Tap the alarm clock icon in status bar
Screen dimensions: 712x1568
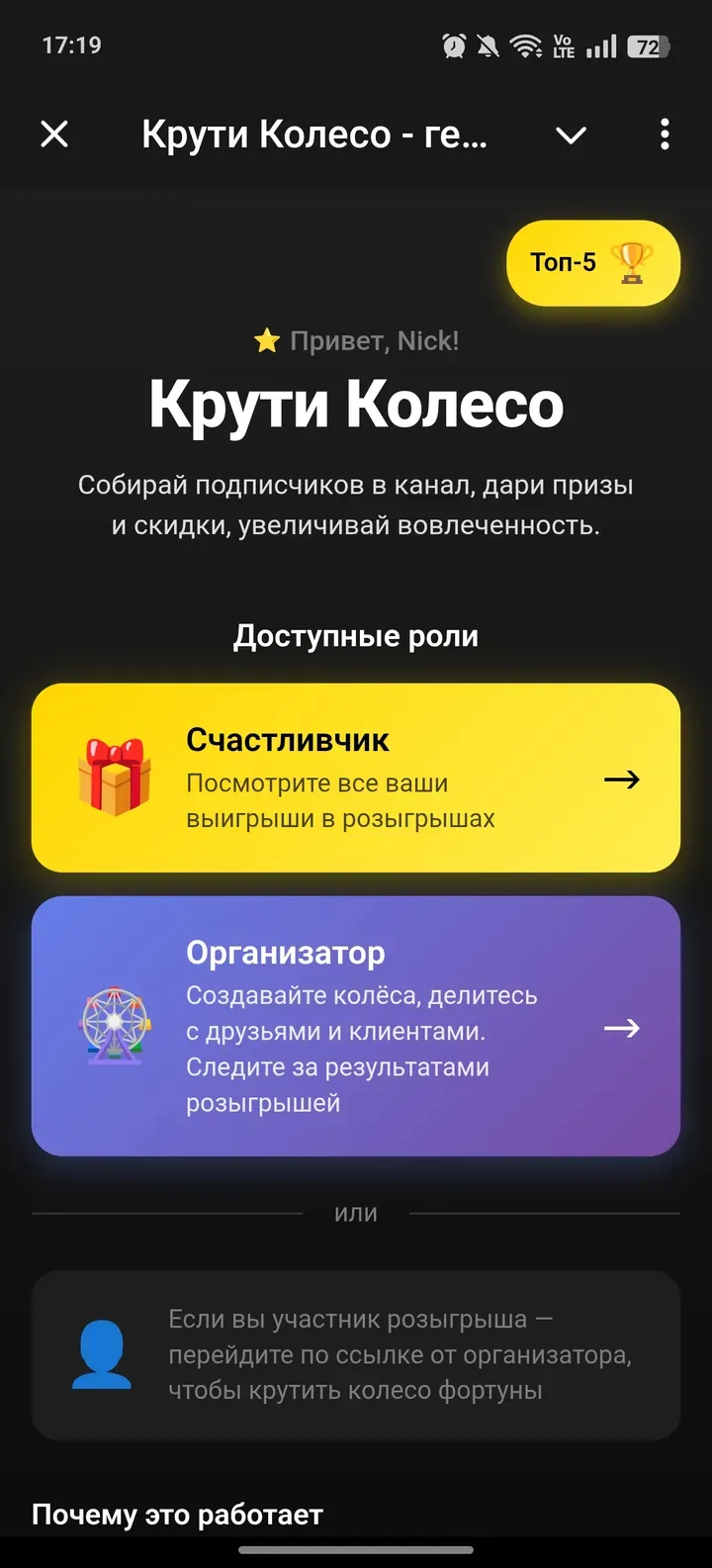pos(453,45)
